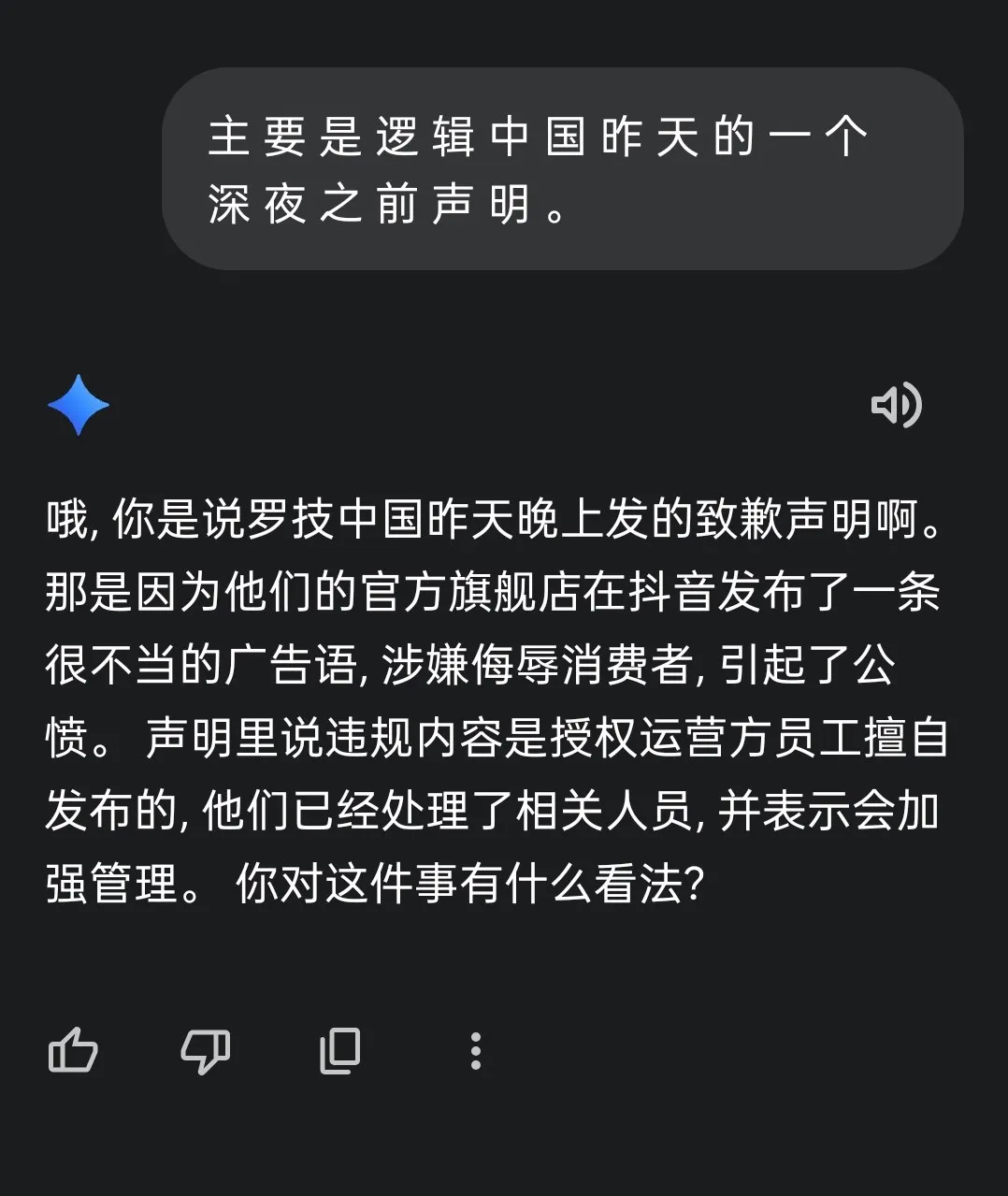Image resolution: width=1008 pixels, height=1196 pixels.
Task: Give the response a thumbs down
Action: (x=206, y=1051)
